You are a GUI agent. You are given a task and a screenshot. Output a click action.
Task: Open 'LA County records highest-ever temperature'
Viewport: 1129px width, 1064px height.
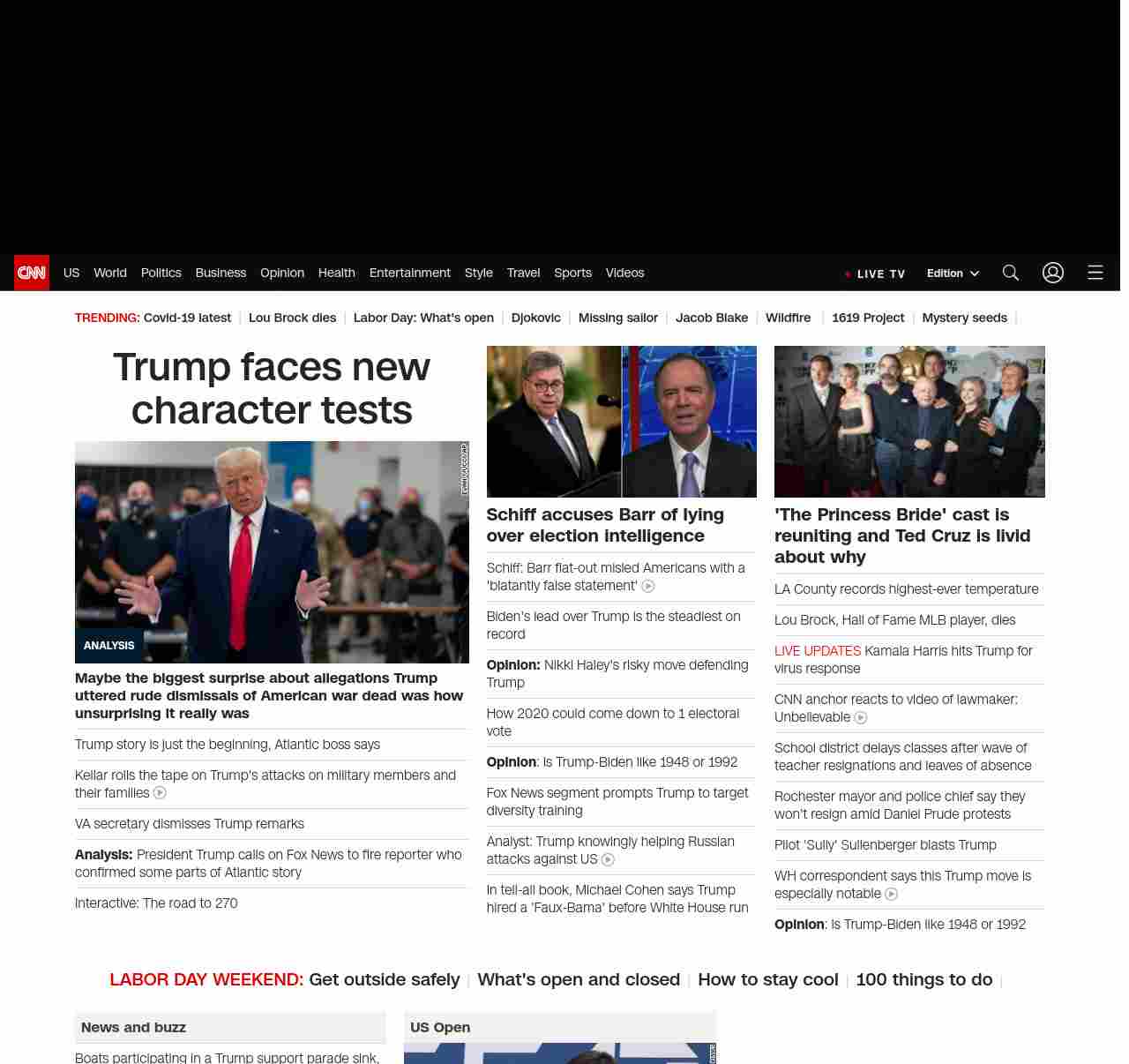906,589
